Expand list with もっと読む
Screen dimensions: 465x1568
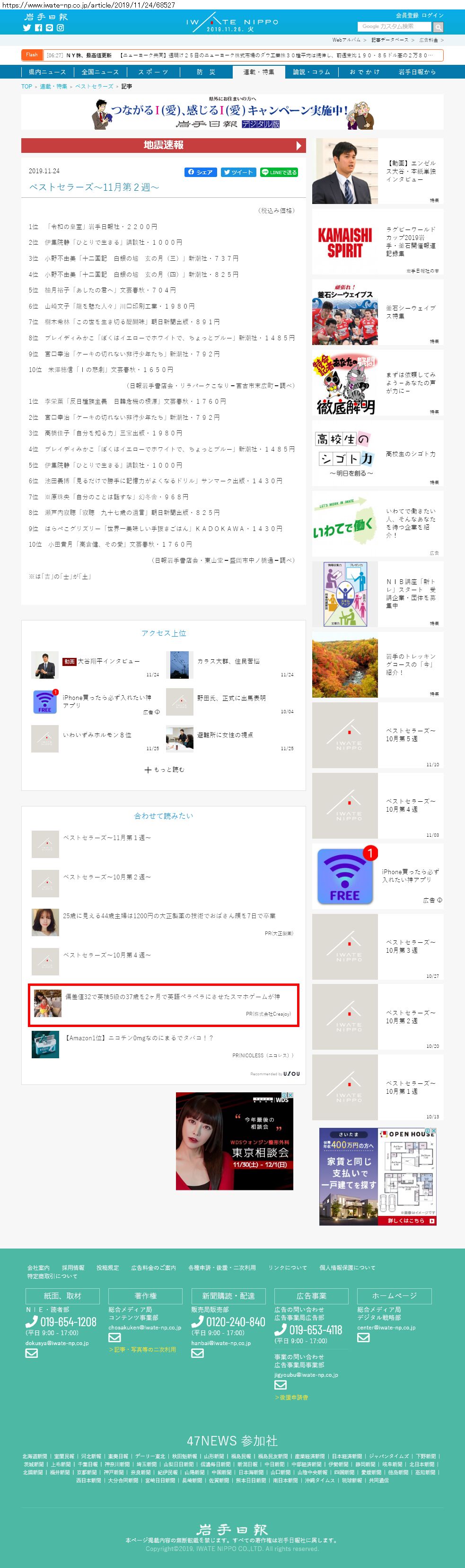(164, 770)
